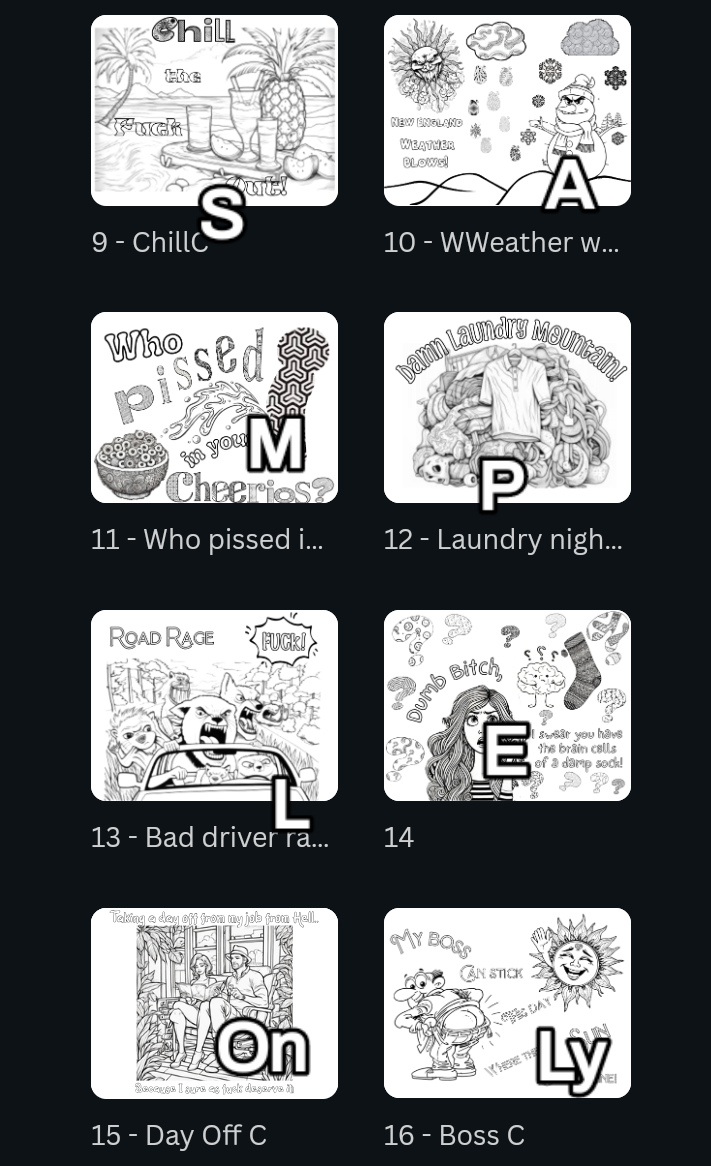Open page 9 Chill thumbnail
711x1166 pixels.
214,110
